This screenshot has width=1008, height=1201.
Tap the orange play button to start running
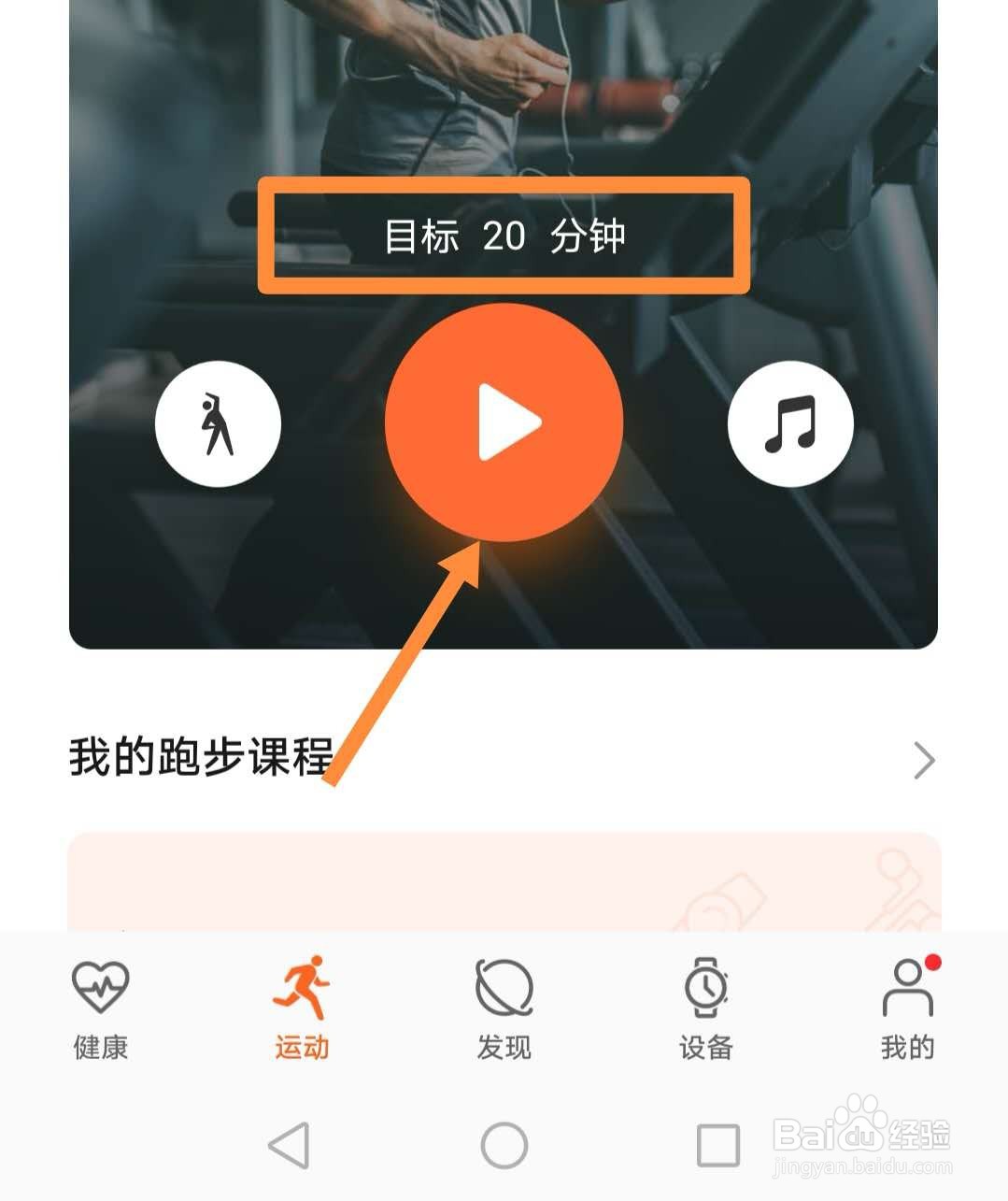[x=502, y=422]
